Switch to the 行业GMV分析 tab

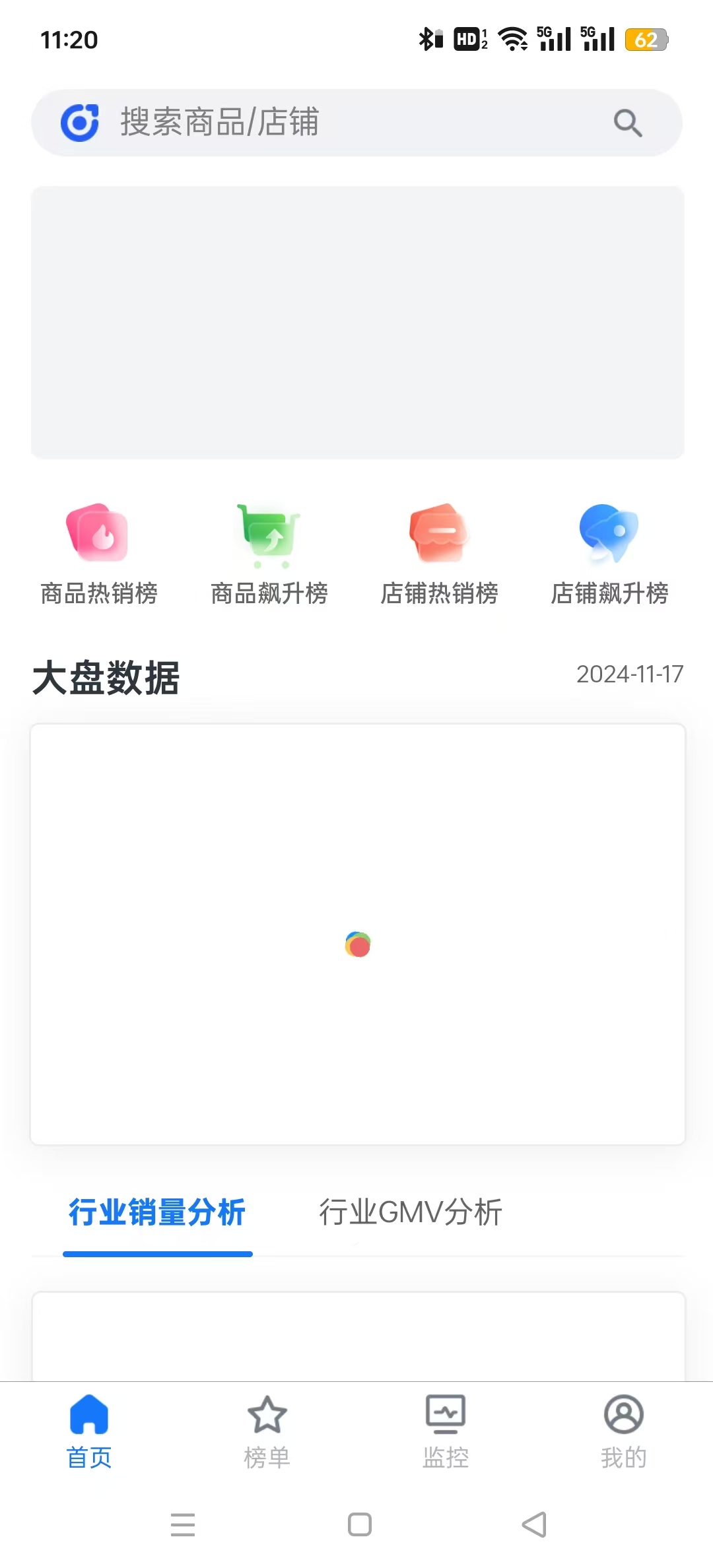(411, 1213)
